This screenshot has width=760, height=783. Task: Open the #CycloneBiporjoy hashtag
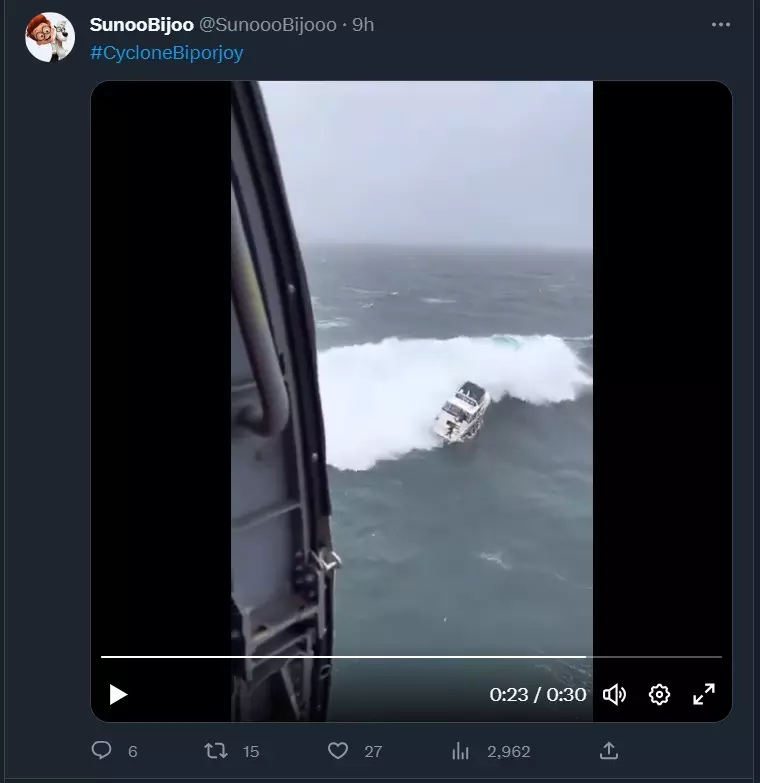point(166,53)
